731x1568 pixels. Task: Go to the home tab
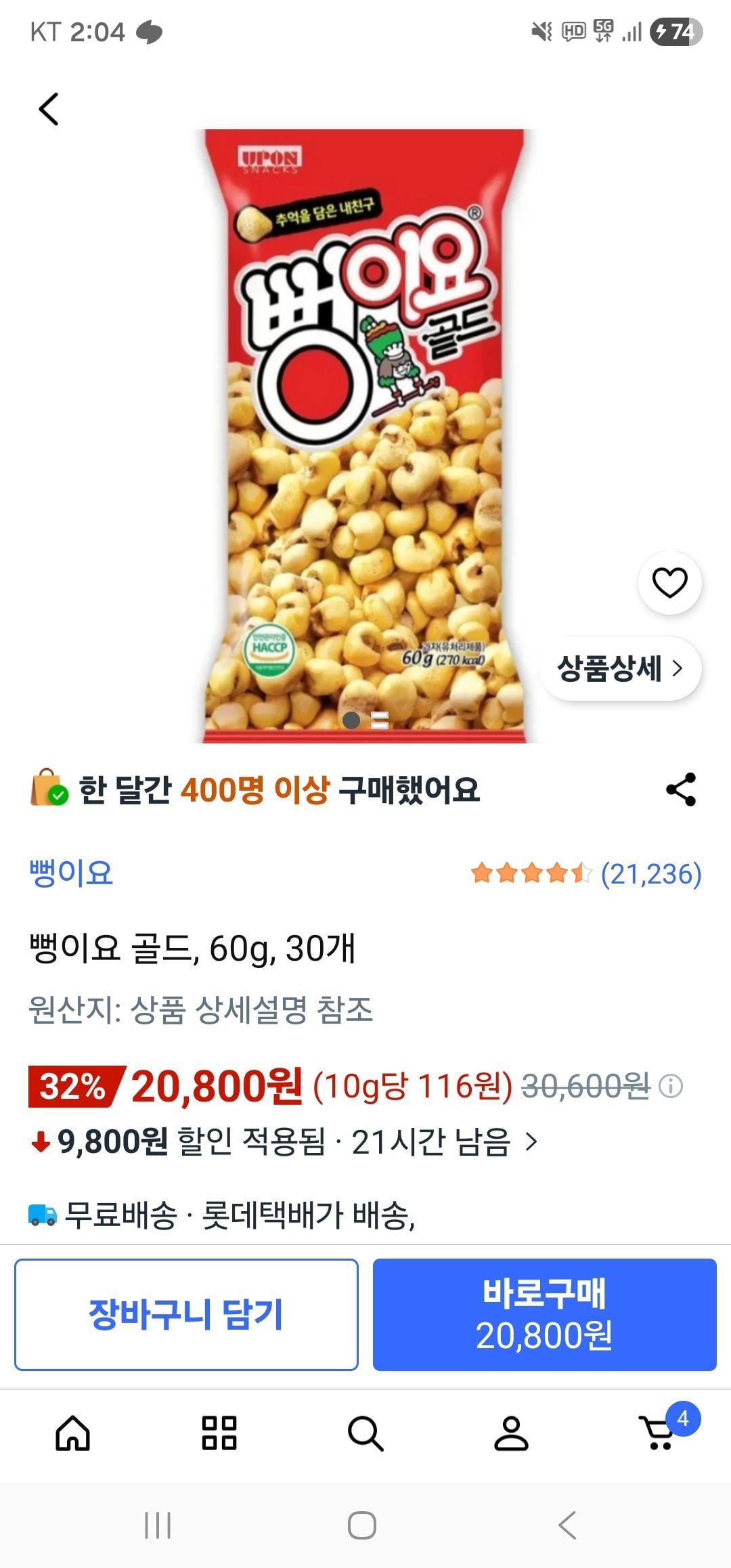click(x=72, y=1433)
